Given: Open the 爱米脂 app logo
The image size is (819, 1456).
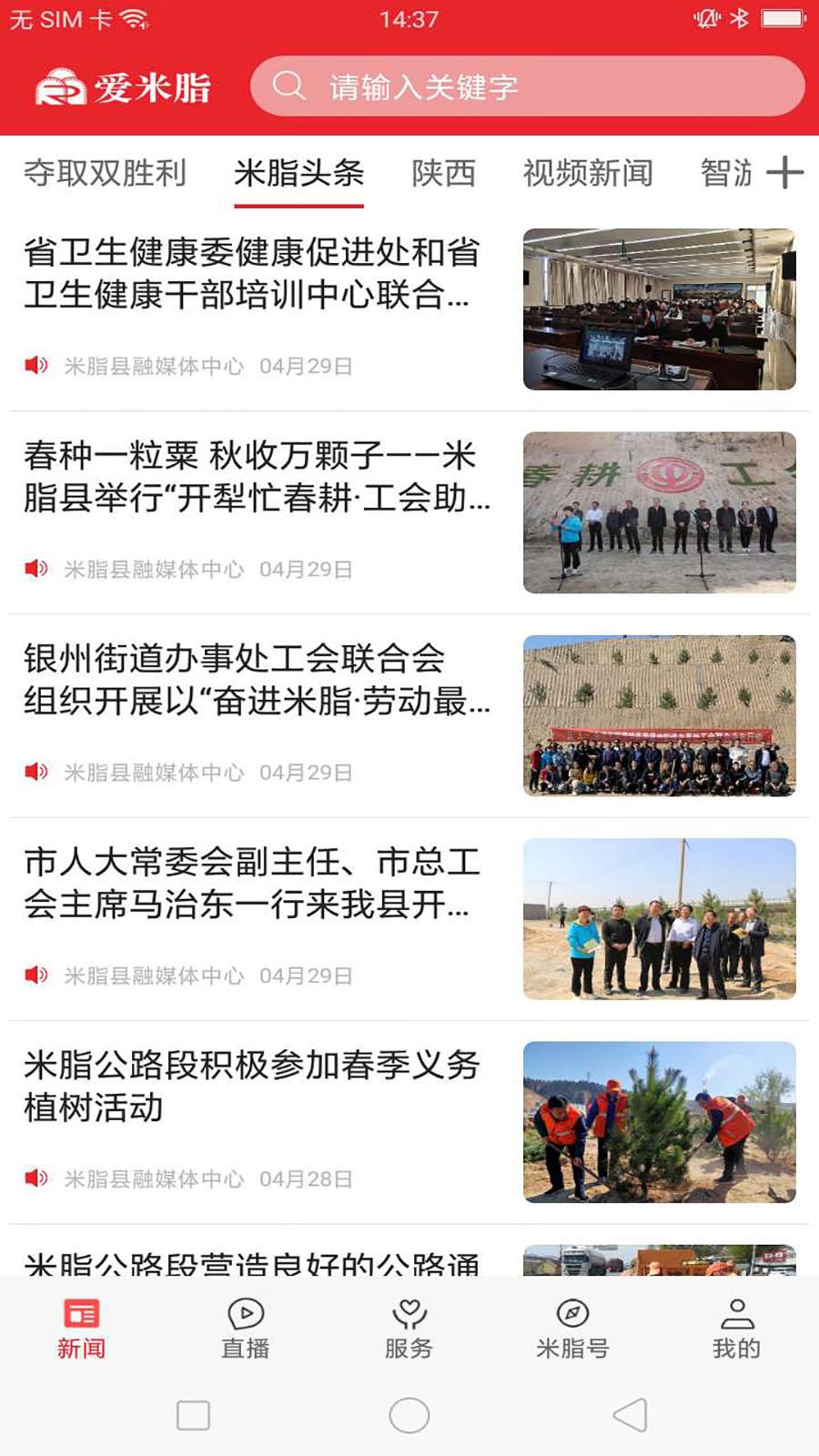Looking at the screenshot, I should coord(123,86).
